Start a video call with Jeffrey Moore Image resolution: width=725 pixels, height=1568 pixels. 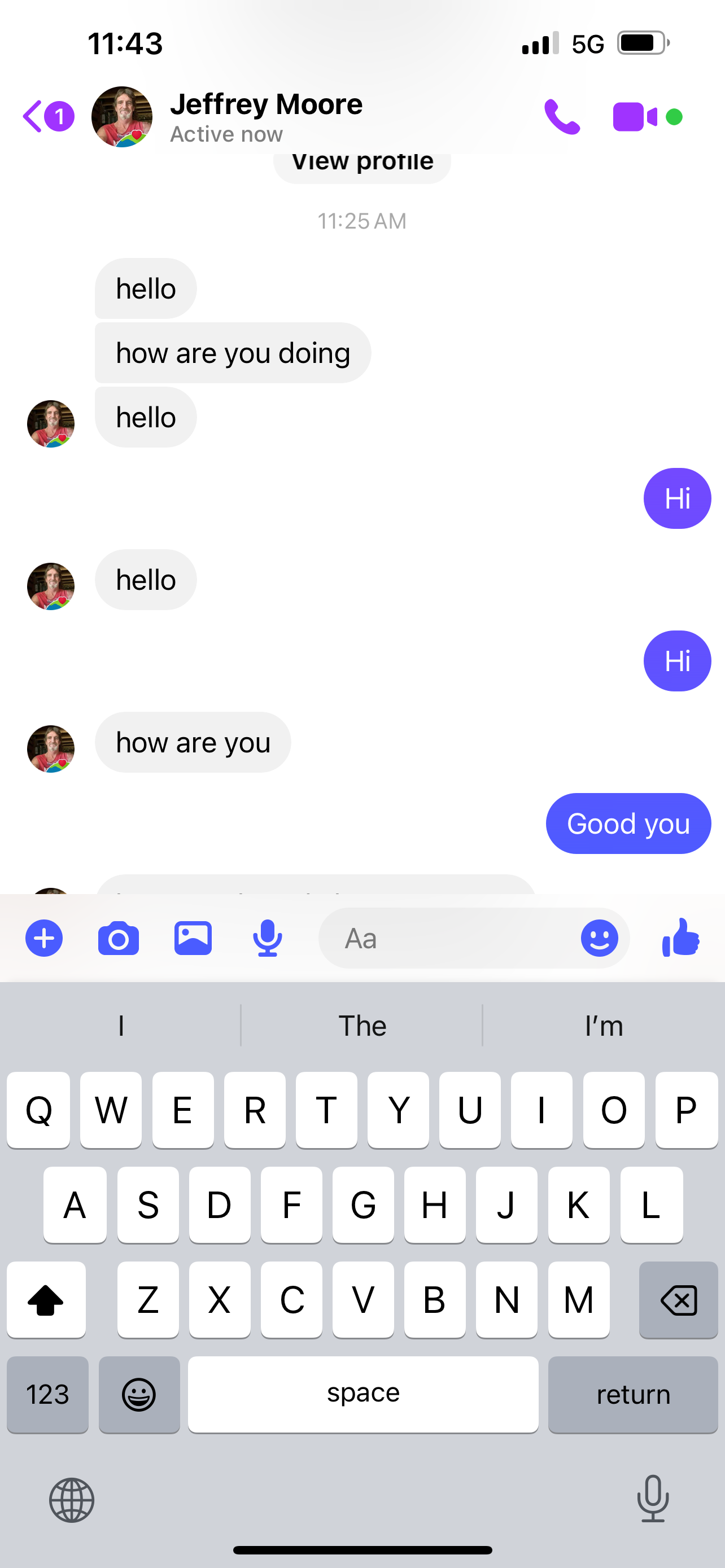(x=636, y=116)
